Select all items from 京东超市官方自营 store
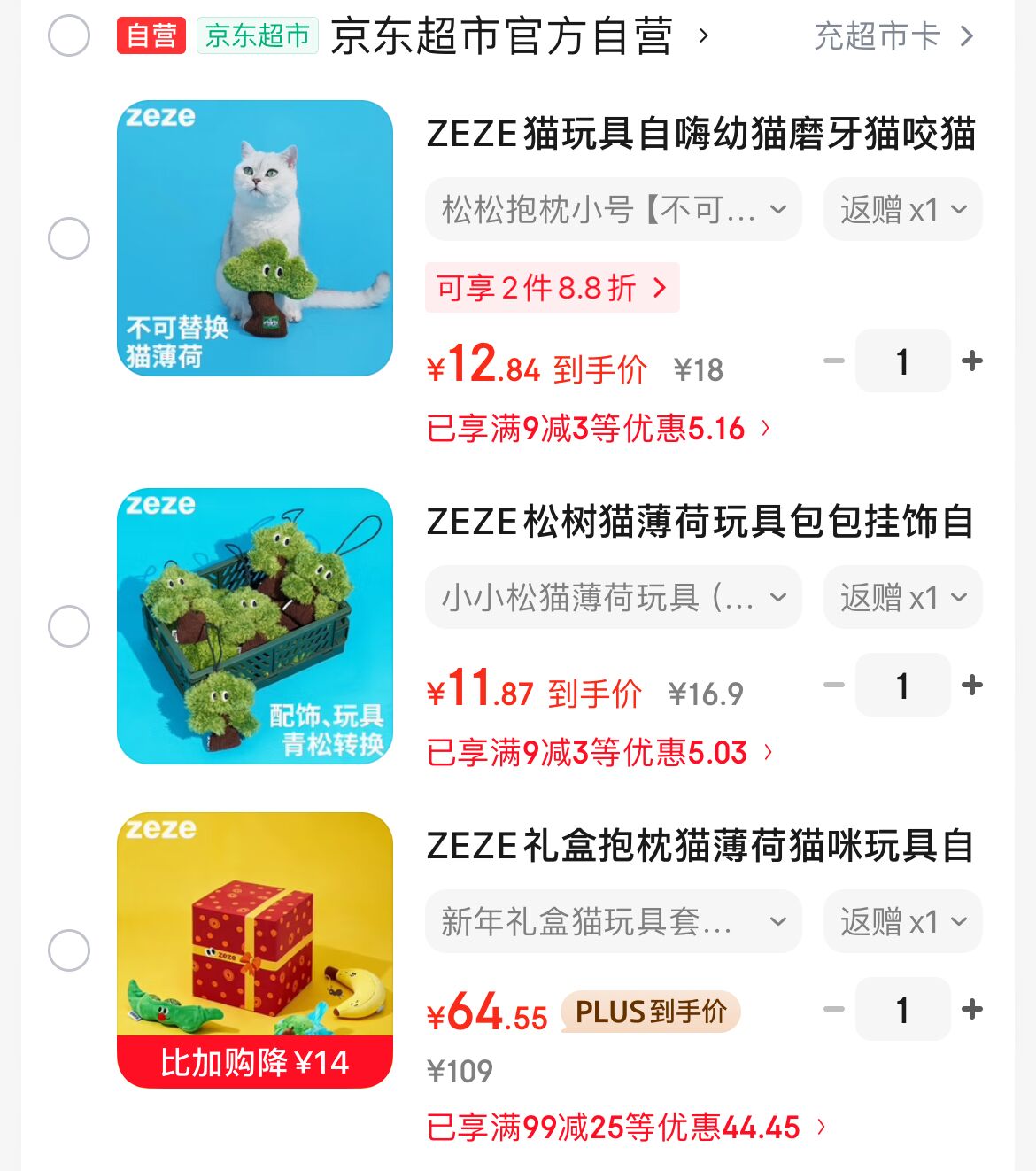1036x1171 pixels. click(x=69, y=36)
